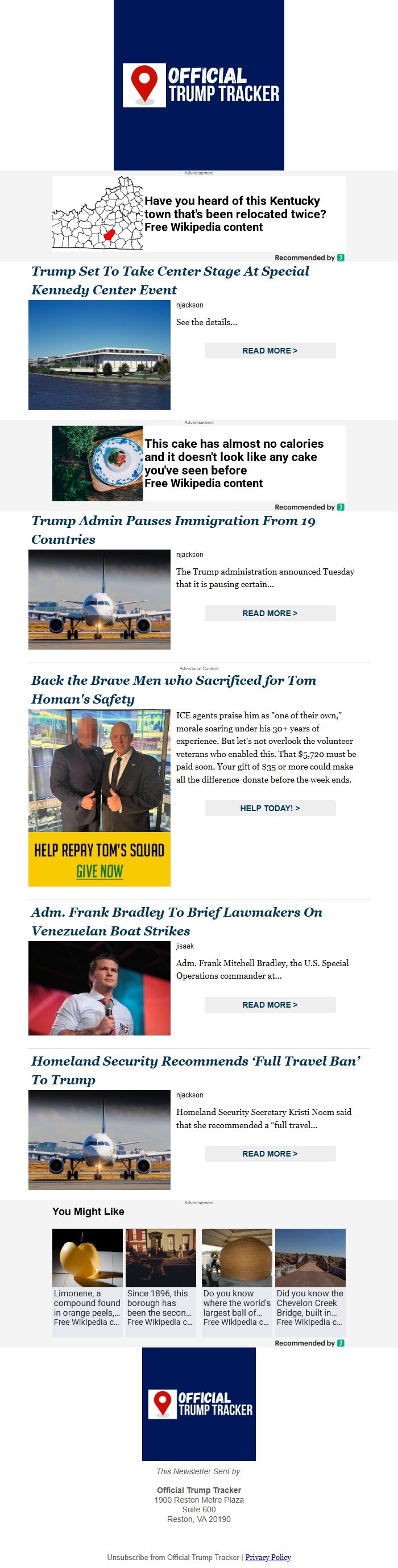Tap the Help Today button
The image size is (398, 1568).
click(270, 808)
